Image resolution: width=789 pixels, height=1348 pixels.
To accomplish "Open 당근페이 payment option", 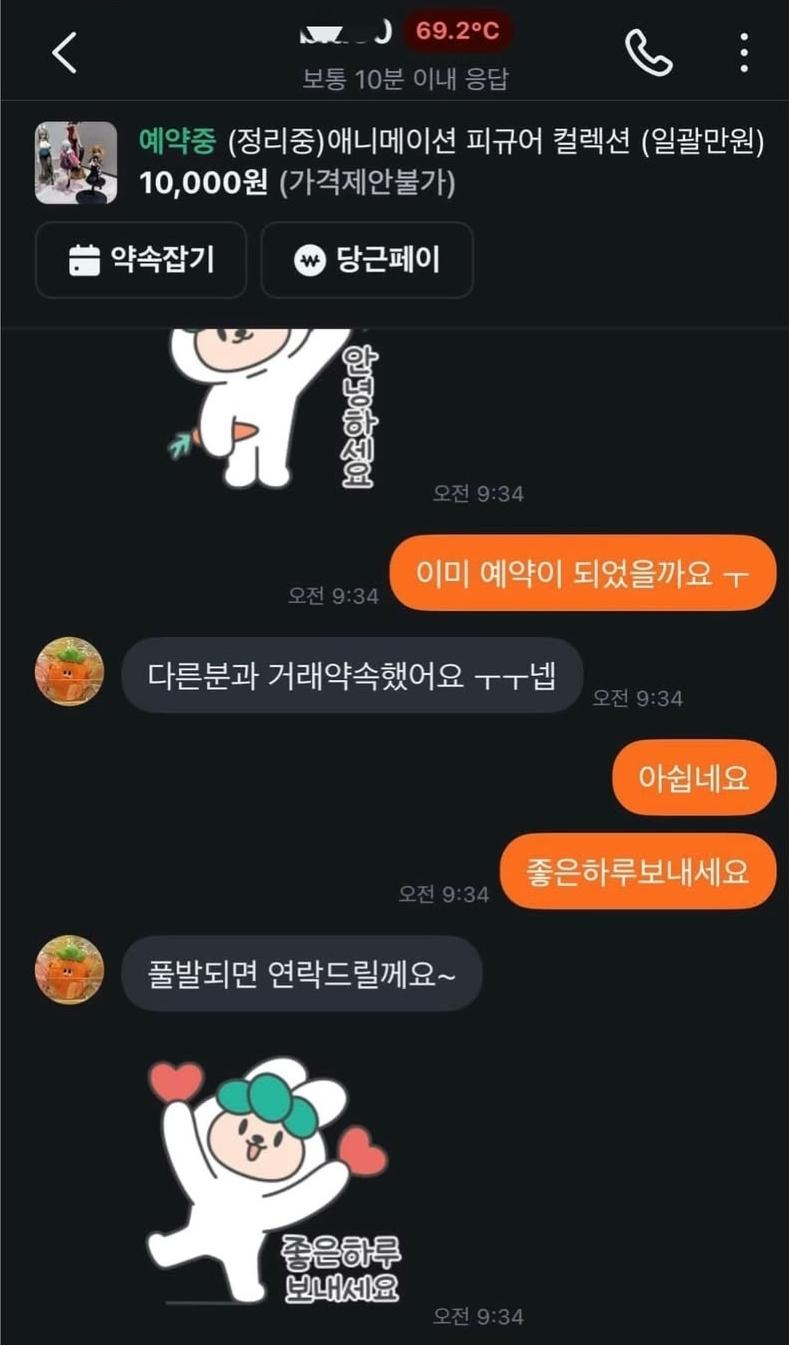I will (367, 260).
